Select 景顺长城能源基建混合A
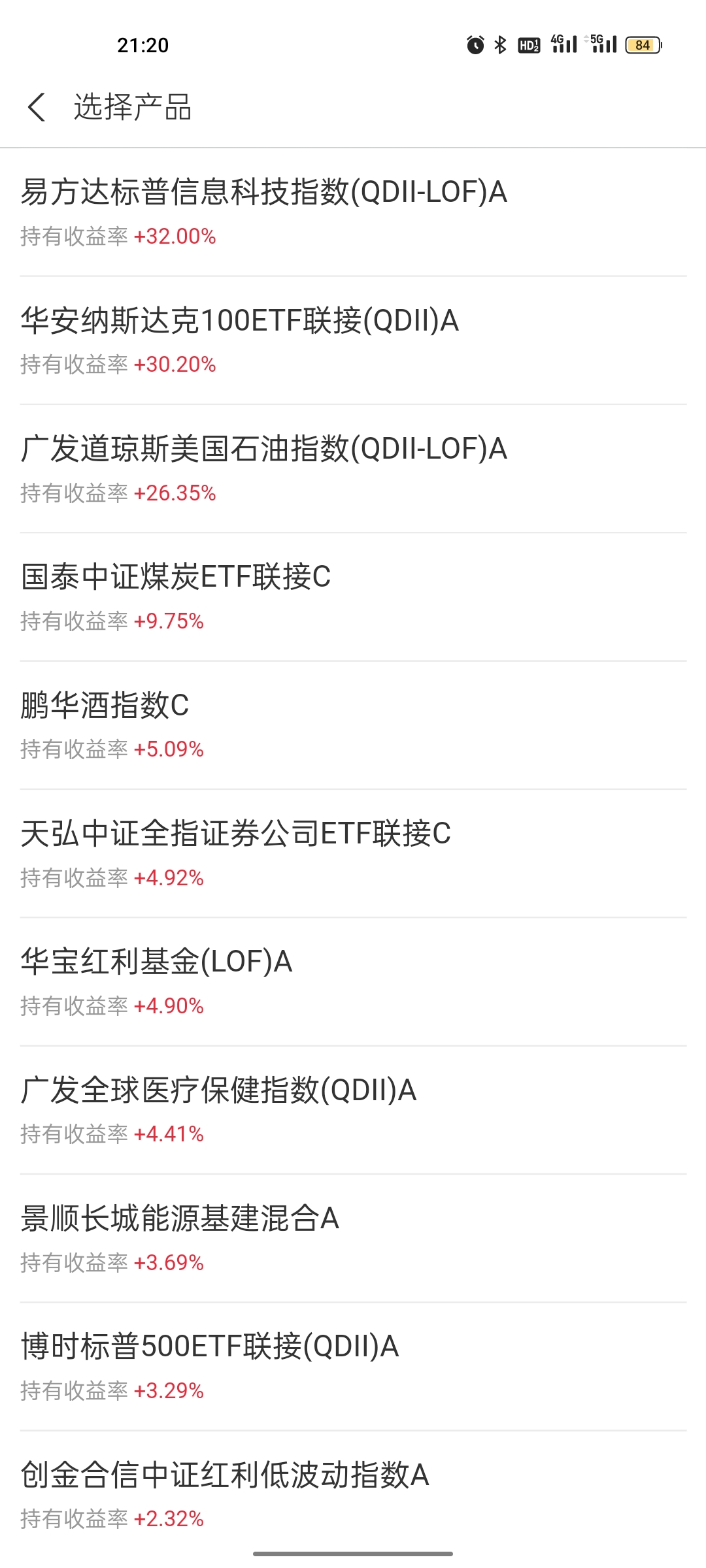 [353, 1238]
